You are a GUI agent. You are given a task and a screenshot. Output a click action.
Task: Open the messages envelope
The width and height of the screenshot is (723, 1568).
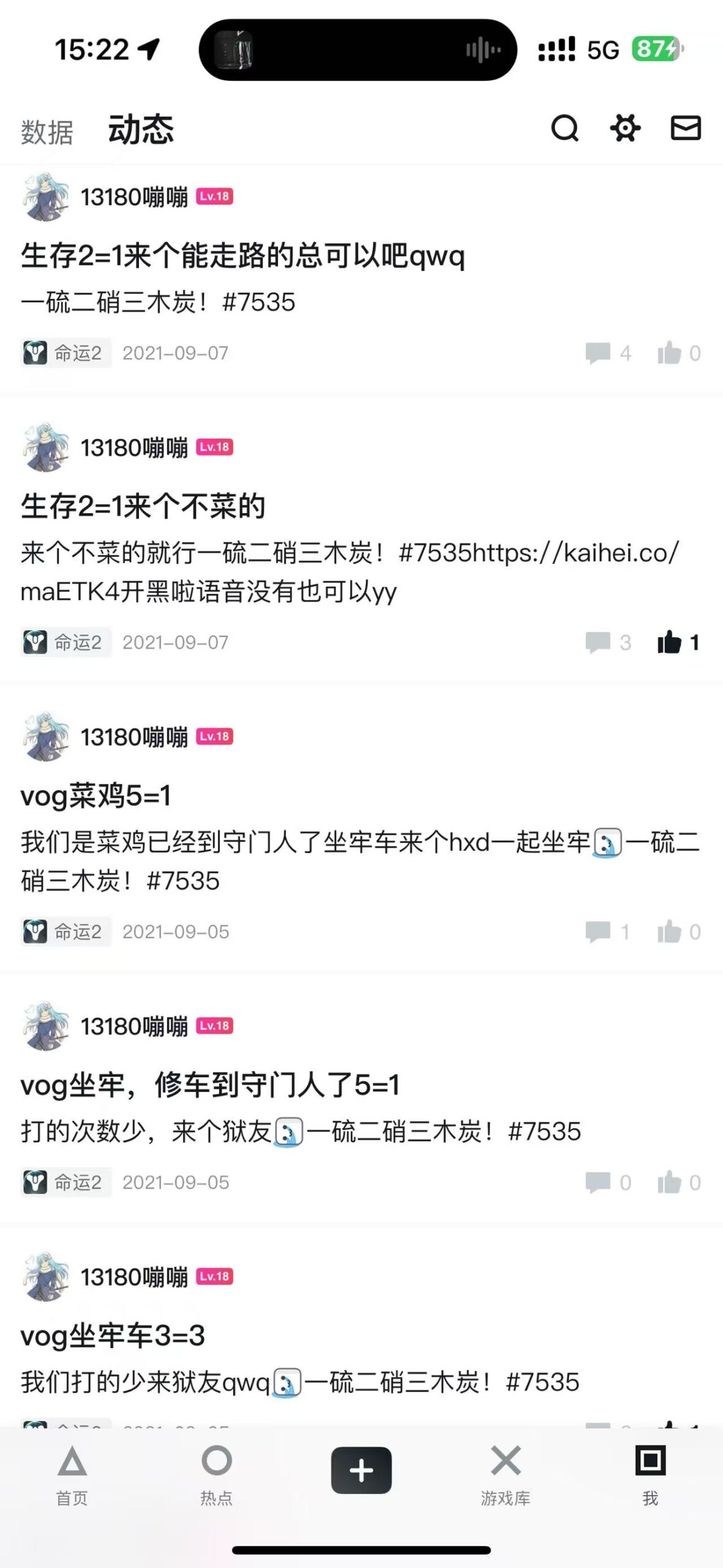pos(685,129)
